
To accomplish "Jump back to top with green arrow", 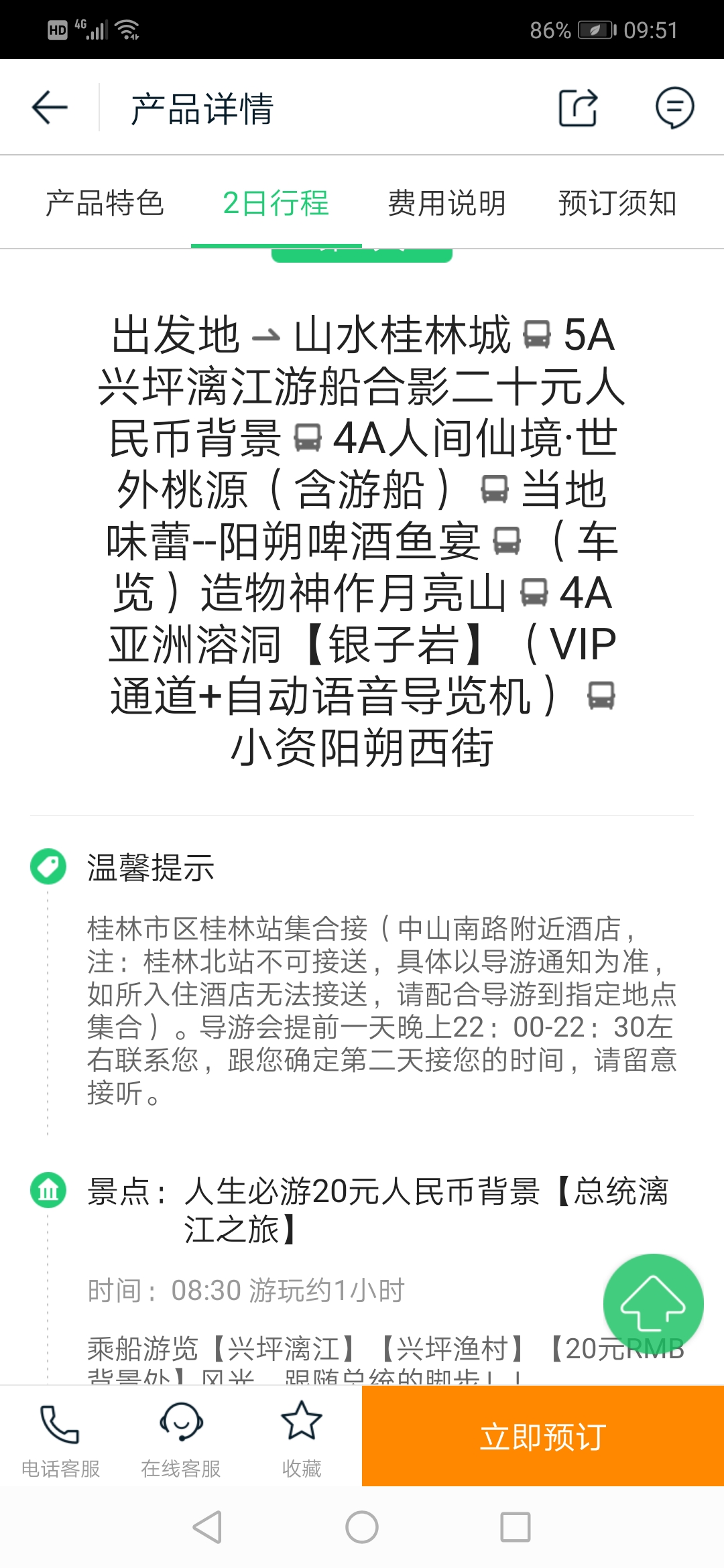I will 653,1304.
